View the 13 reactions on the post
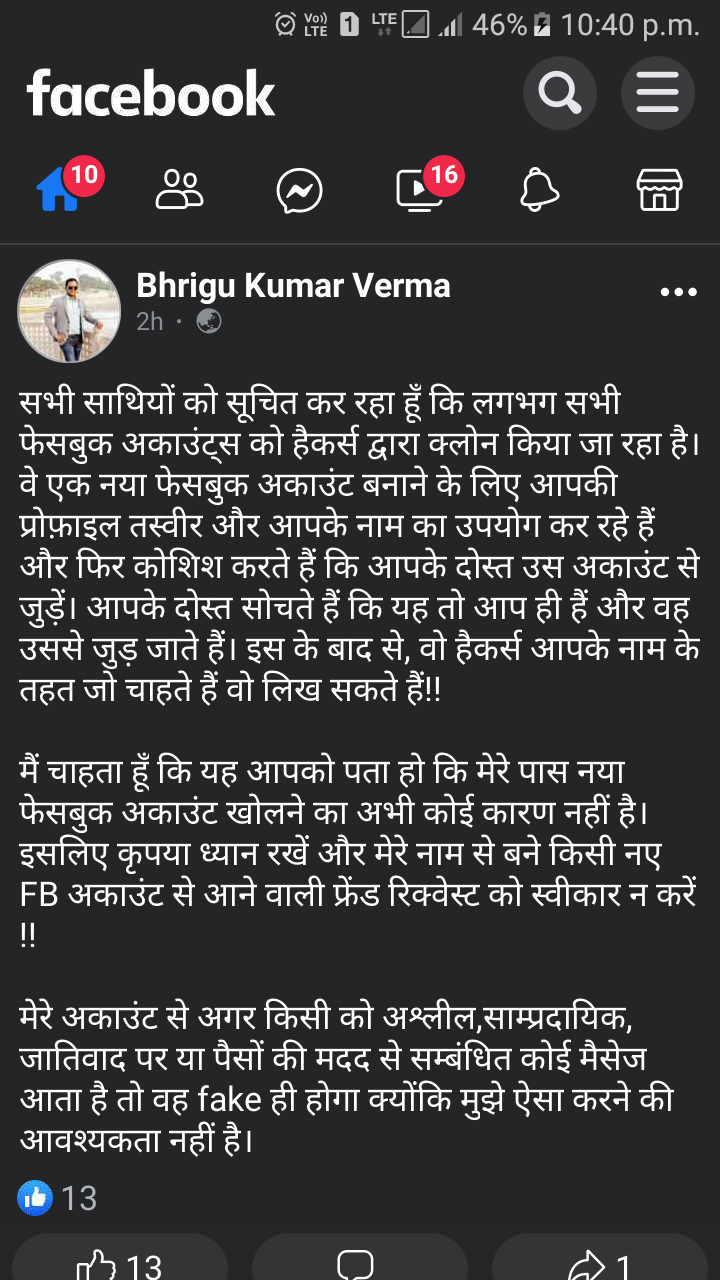 (x=57, y=1197)
